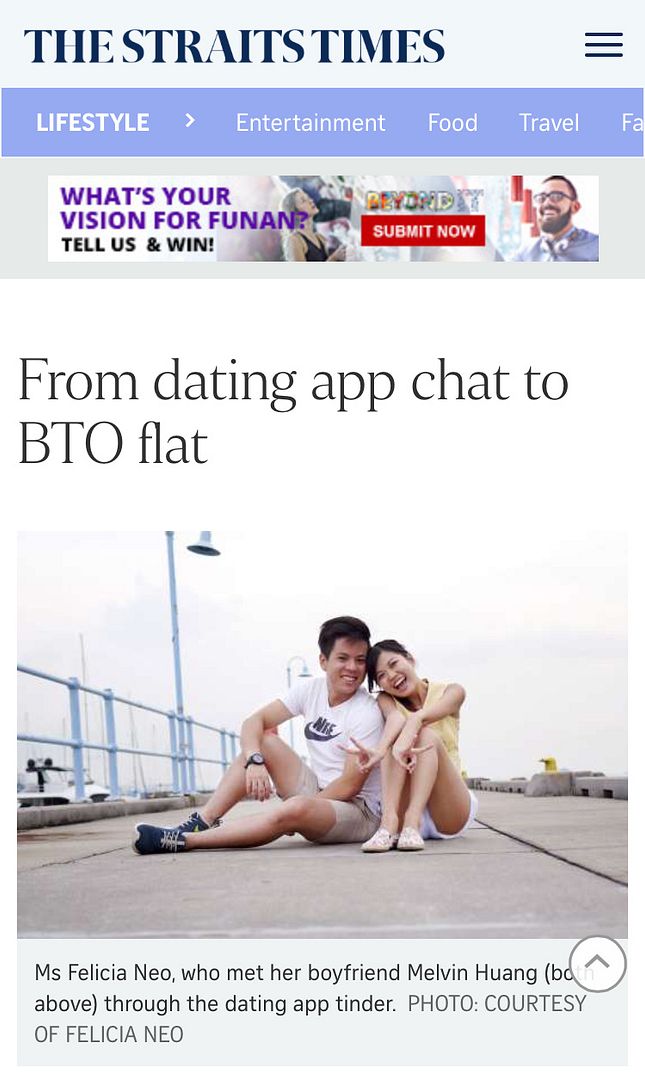Switch to the Travel tab

click(x=549, y=123)
